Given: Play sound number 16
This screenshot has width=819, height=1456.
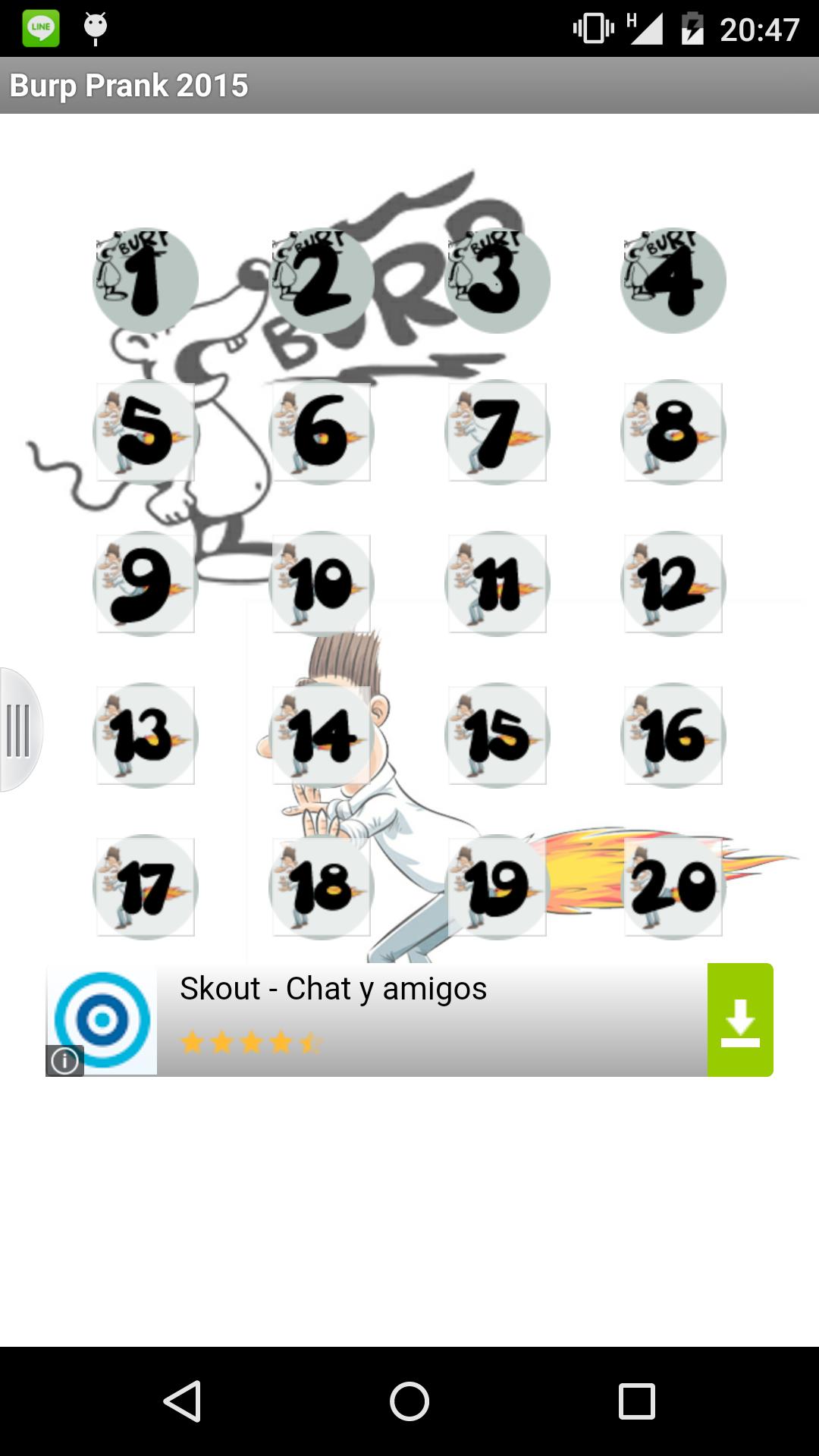Looking at the screenshot, I should point(673,736).
